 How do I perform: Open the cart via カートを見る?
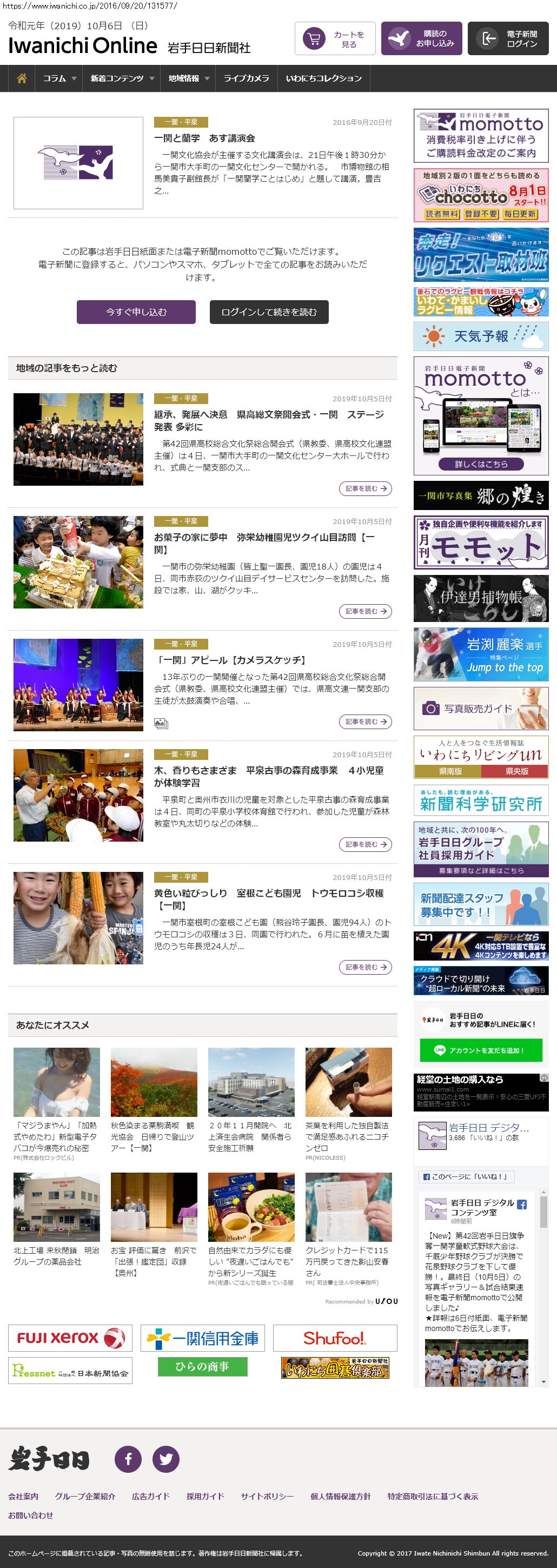click(335, 39)
